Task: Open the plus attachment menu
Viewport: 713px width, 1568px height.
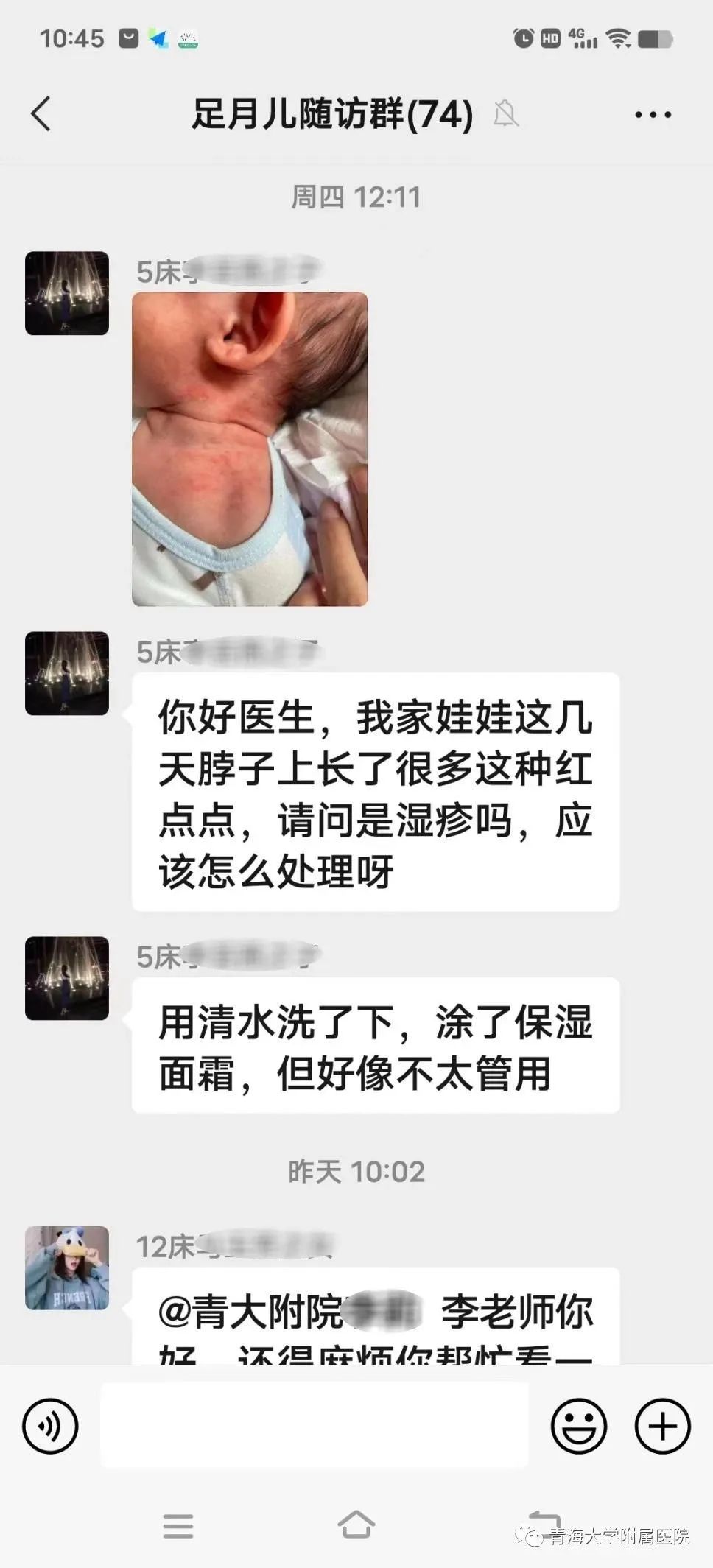Action: (662, 1426)
